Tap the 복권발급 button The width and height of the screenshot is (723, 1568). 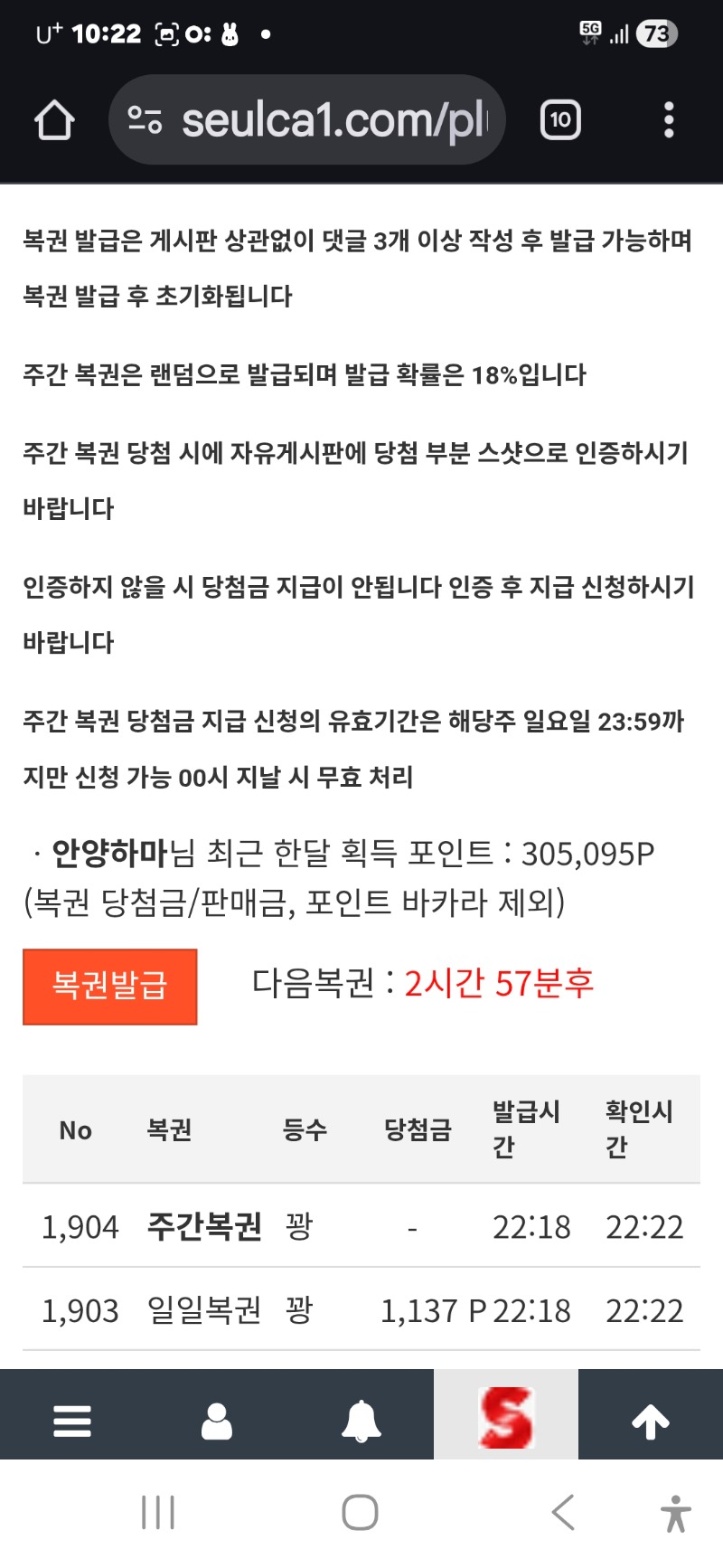click(110, 986)
